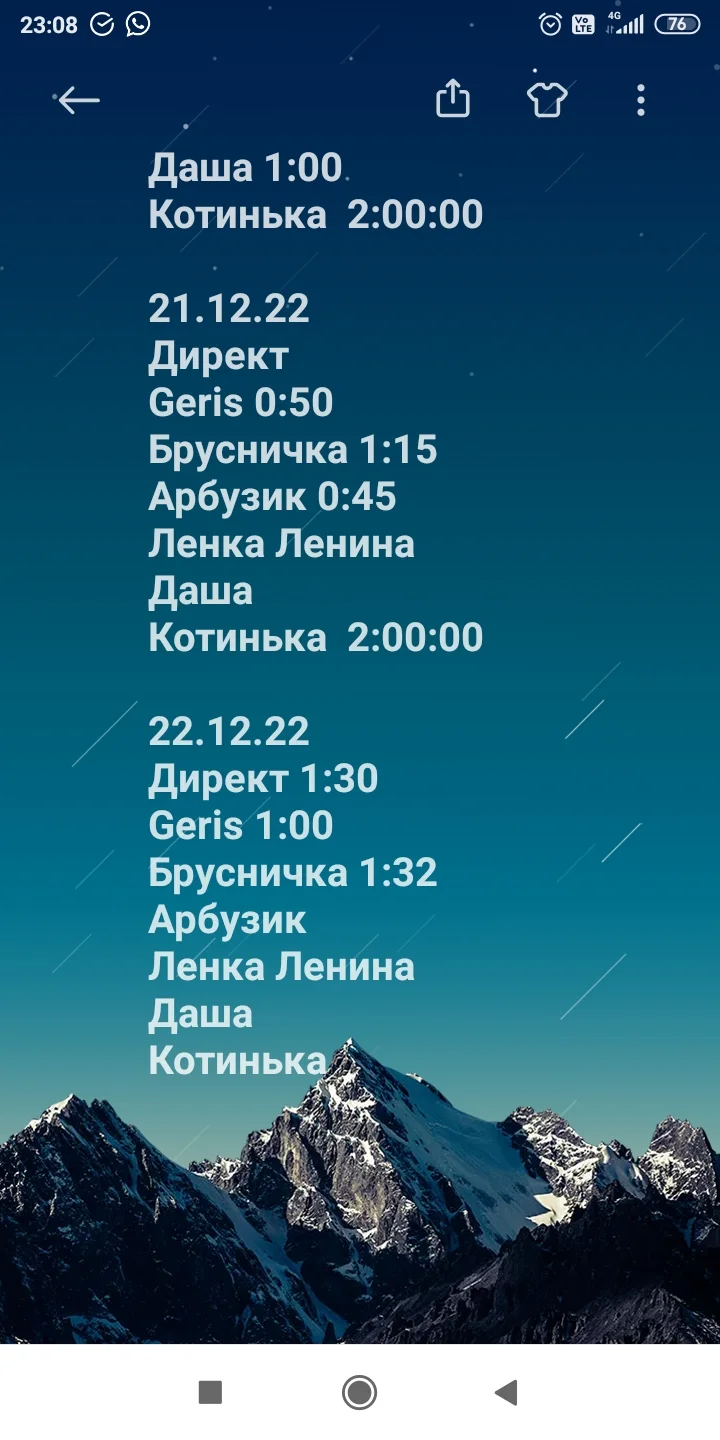Tap the date heading 21.12.22
Image resolution: width=720 pixels, height=1440 pixels.
click(230, 309)
